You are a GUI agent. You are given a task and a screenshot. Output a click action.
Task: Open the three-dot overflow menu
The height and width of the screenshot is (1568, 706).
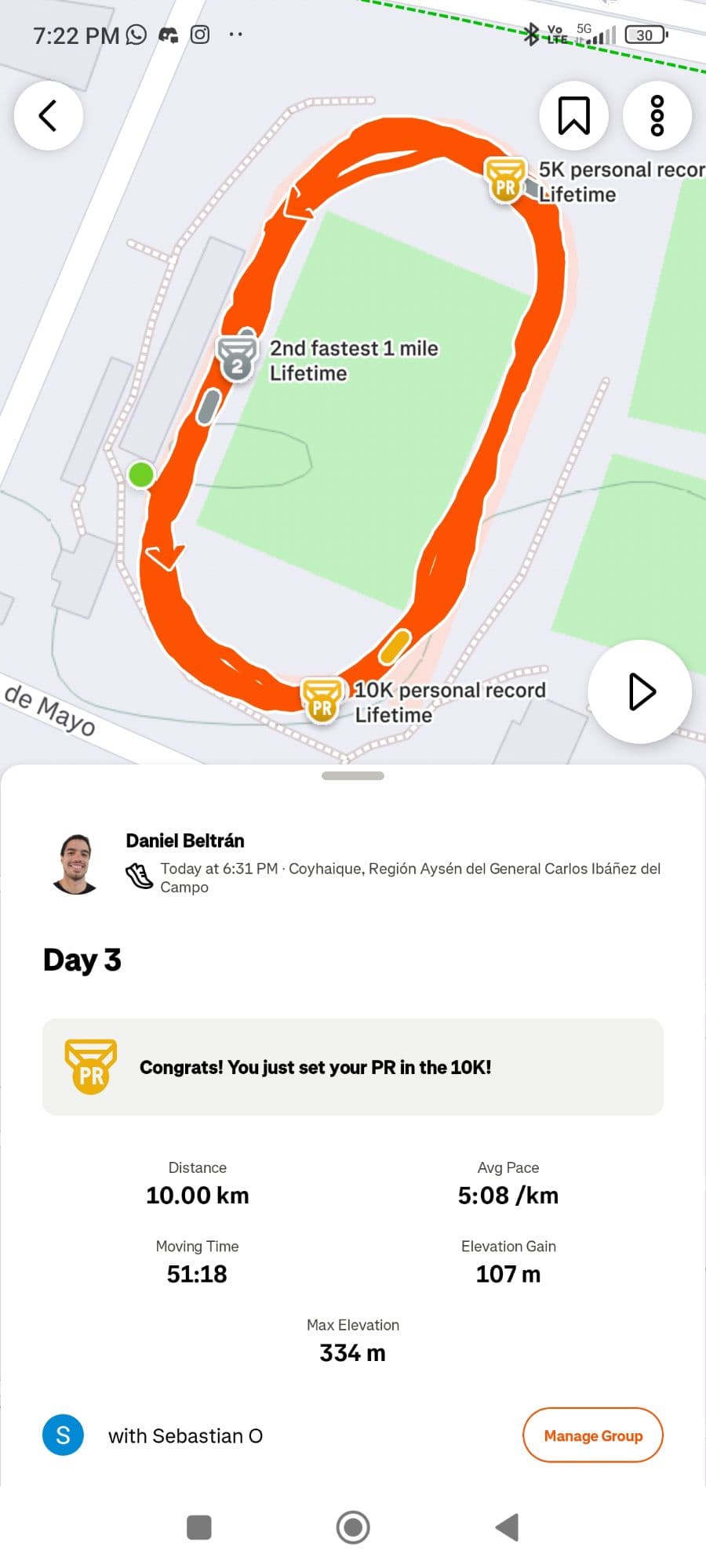[x=657, y=116]
